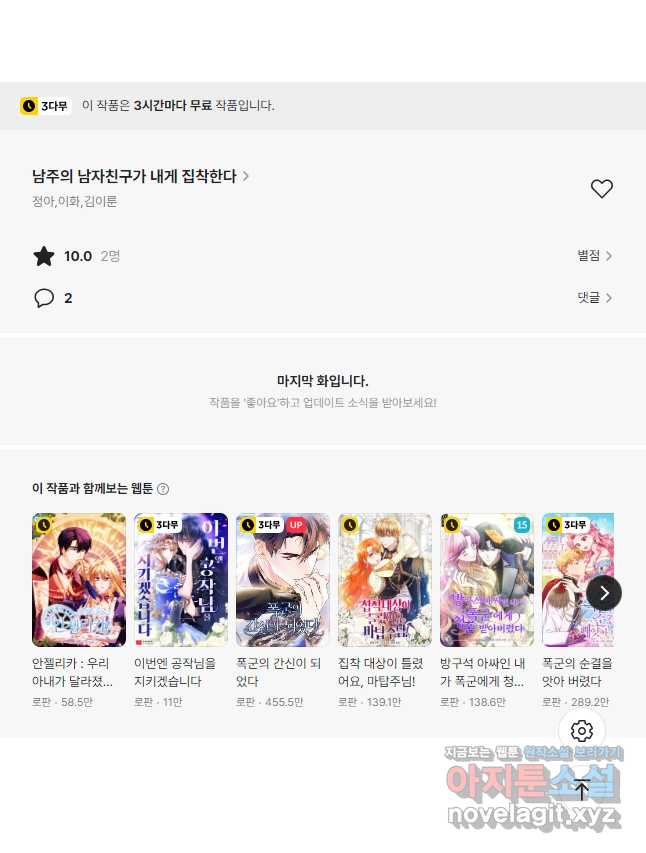646x853 pixels.
Task: Open the 별점 rating page
Action: (x=594, y=256)
